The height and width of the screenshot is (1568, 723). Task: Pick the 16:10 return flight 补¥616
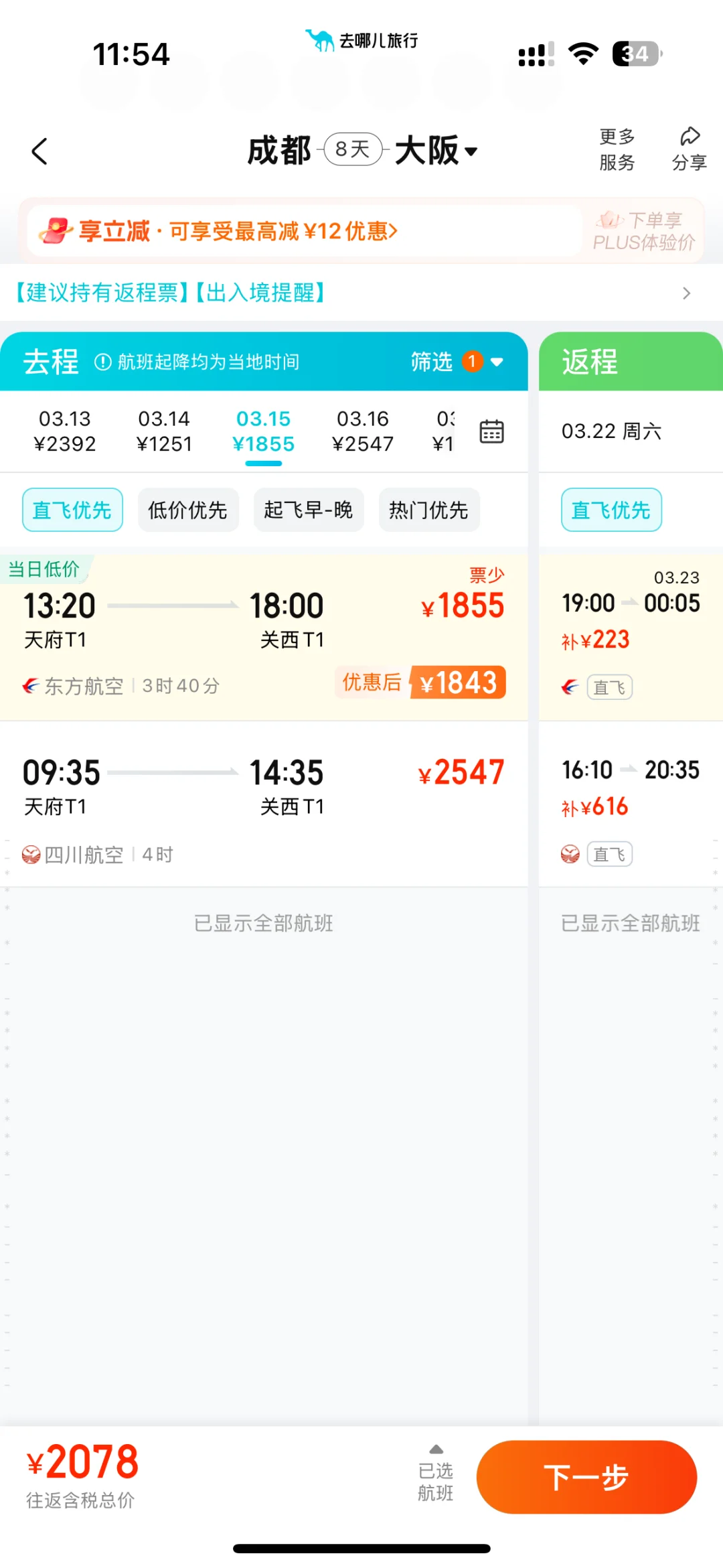631,804
